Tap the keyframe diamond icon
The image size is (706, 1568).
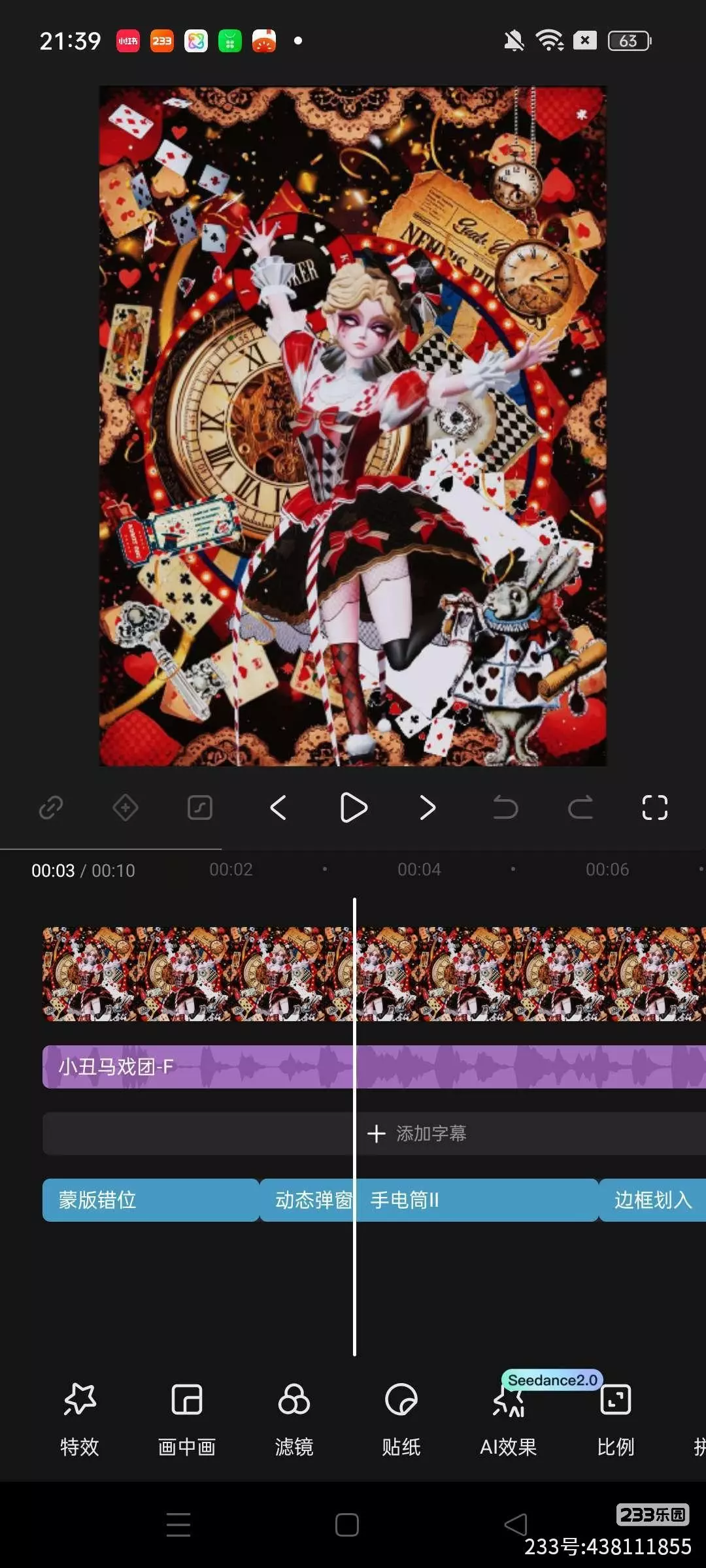tap(126, 808)
